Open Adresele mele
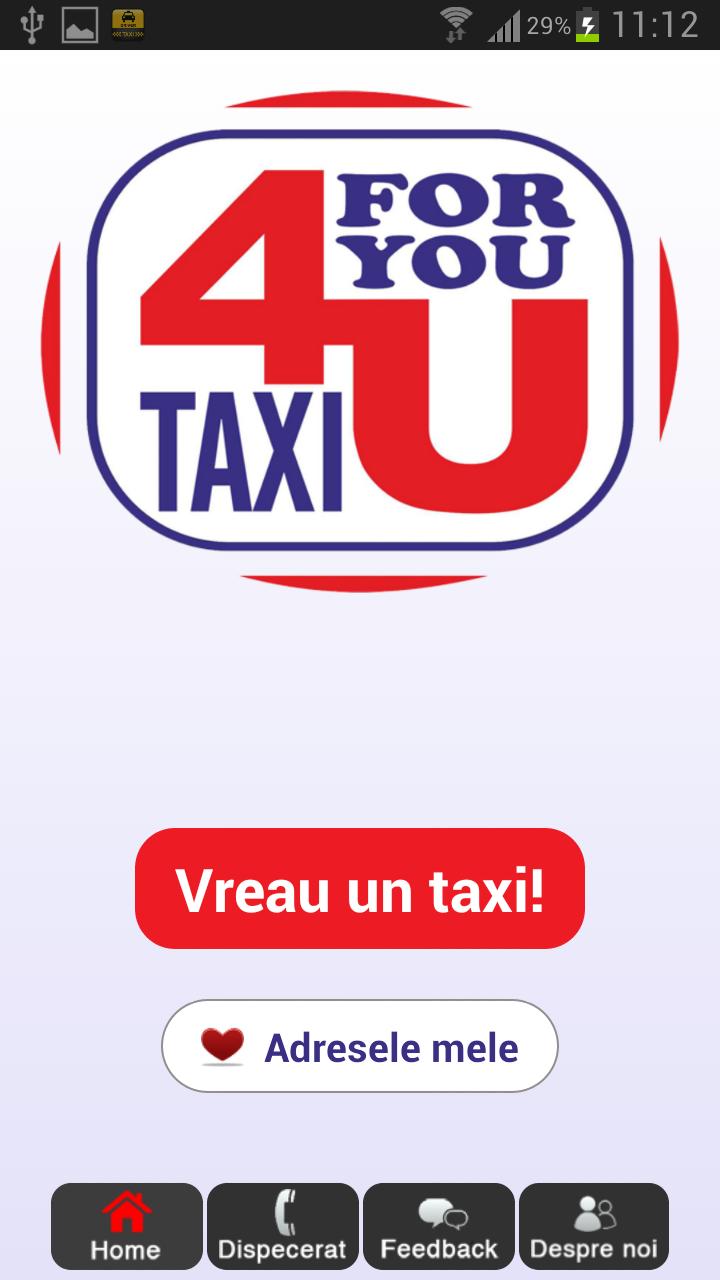This screenshot has height=1280, width=720. pos(360,1046)
